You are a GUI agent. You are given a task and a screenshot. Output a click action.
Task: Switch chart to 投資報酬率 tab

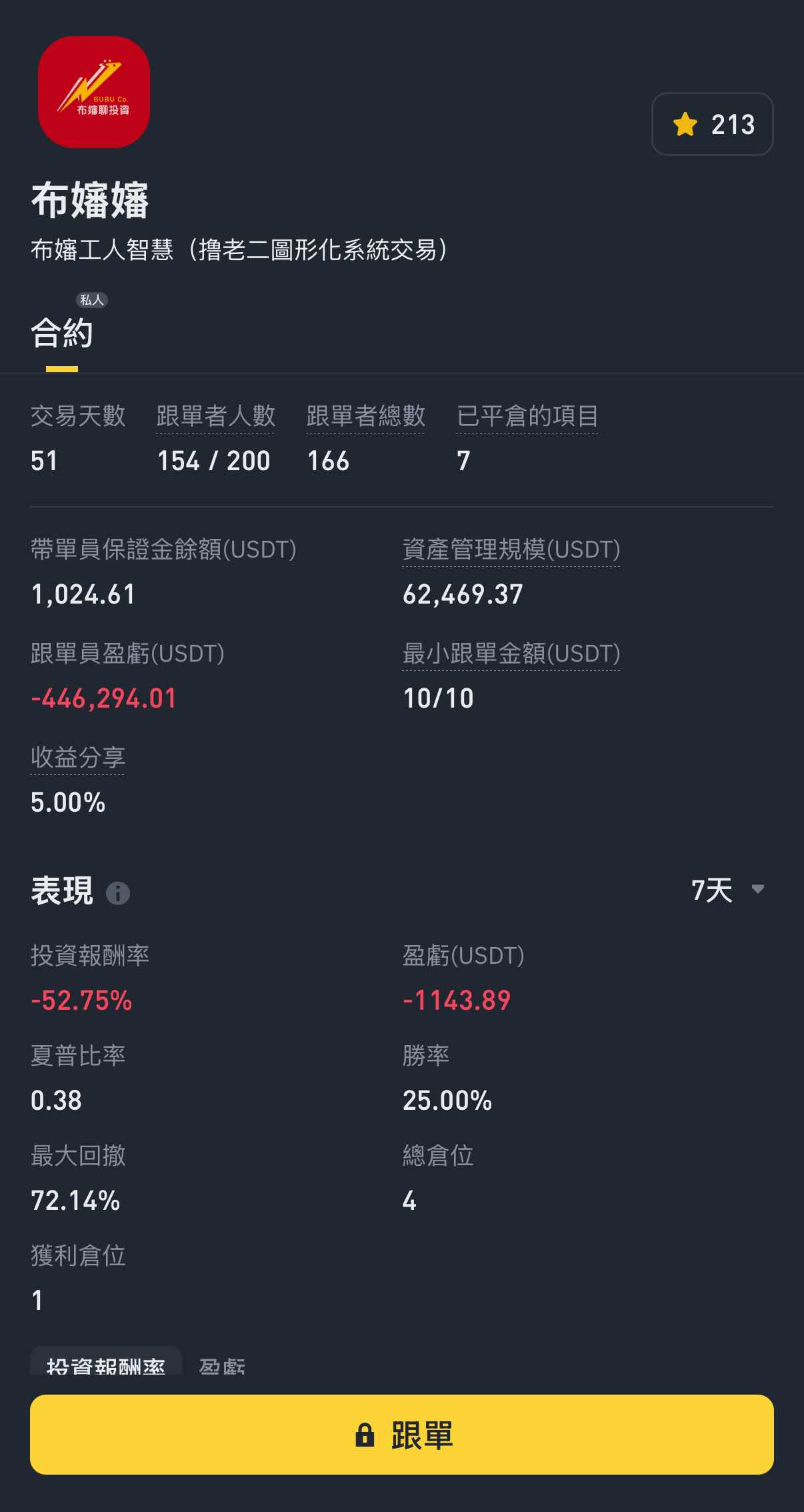pyautogui.click(x=105, y=1365)
